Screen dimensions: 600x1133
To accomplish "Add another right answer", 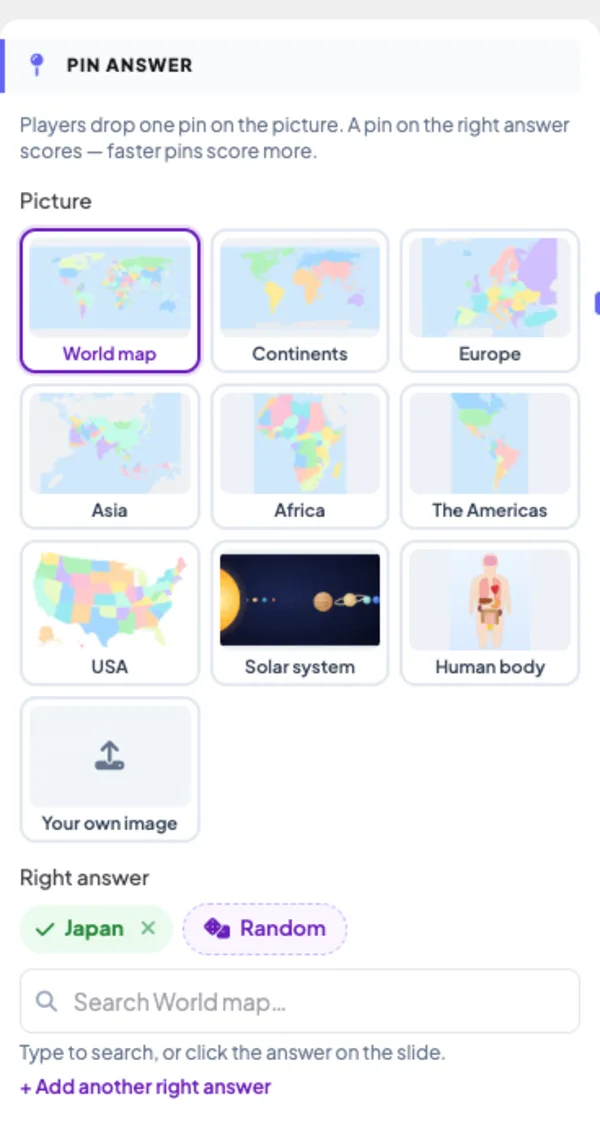I will tap(145, 1087).
